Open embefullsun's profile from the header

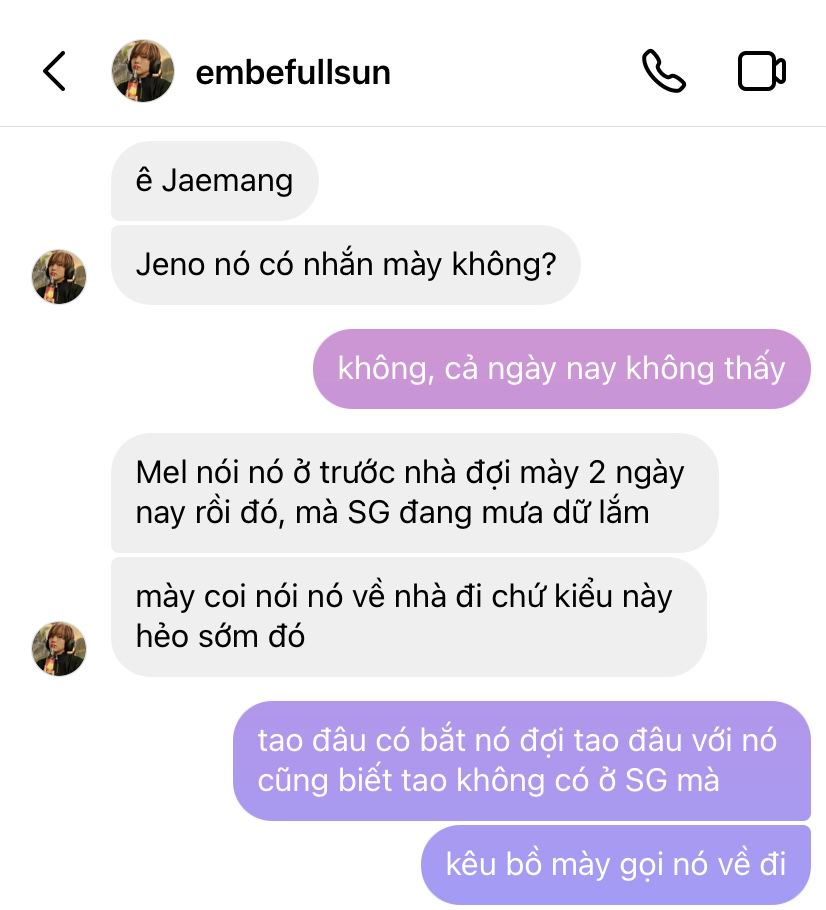292,72
